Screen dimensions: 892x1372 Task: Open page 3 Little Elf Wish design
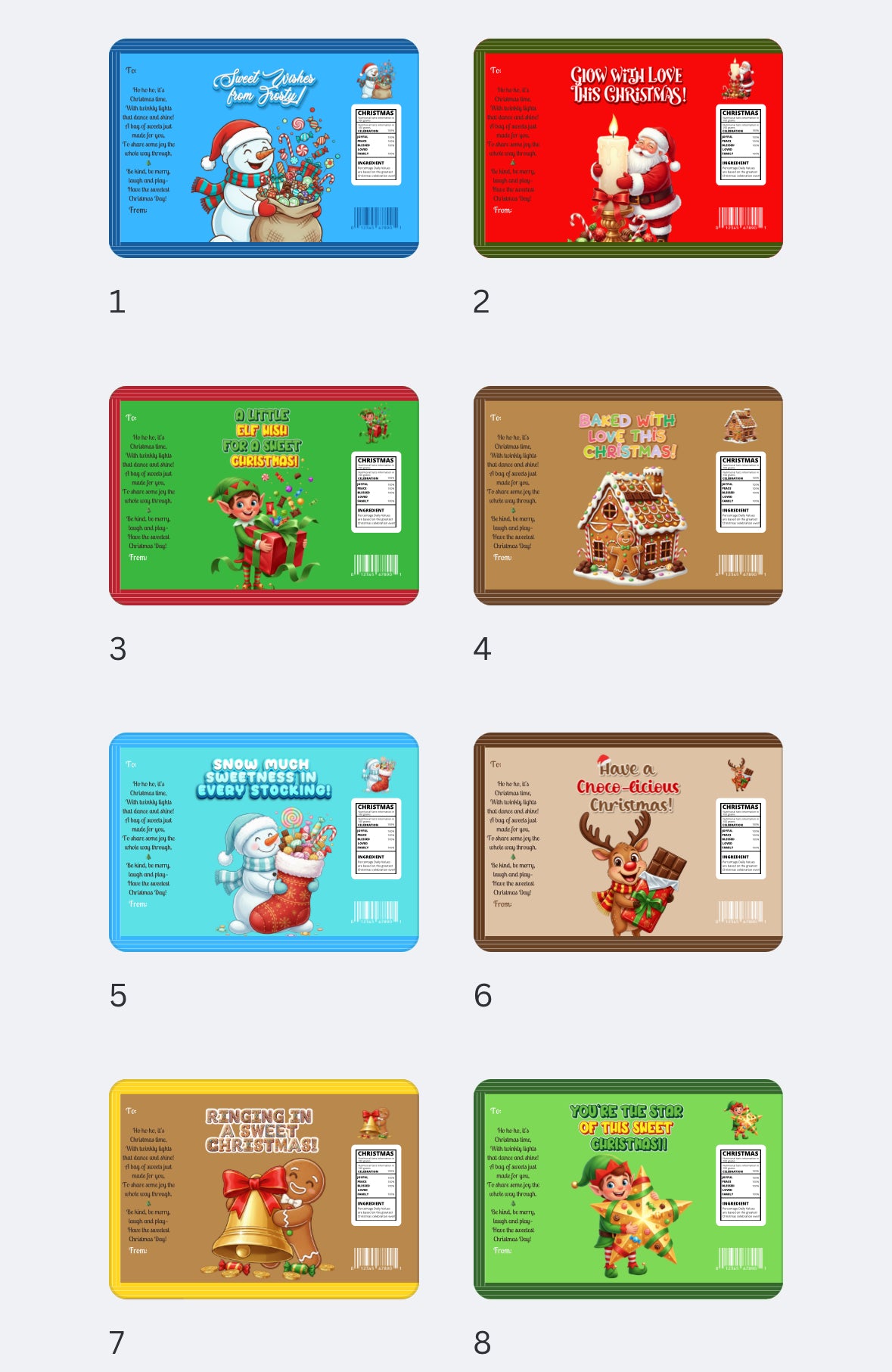click(x=263, y=496)
